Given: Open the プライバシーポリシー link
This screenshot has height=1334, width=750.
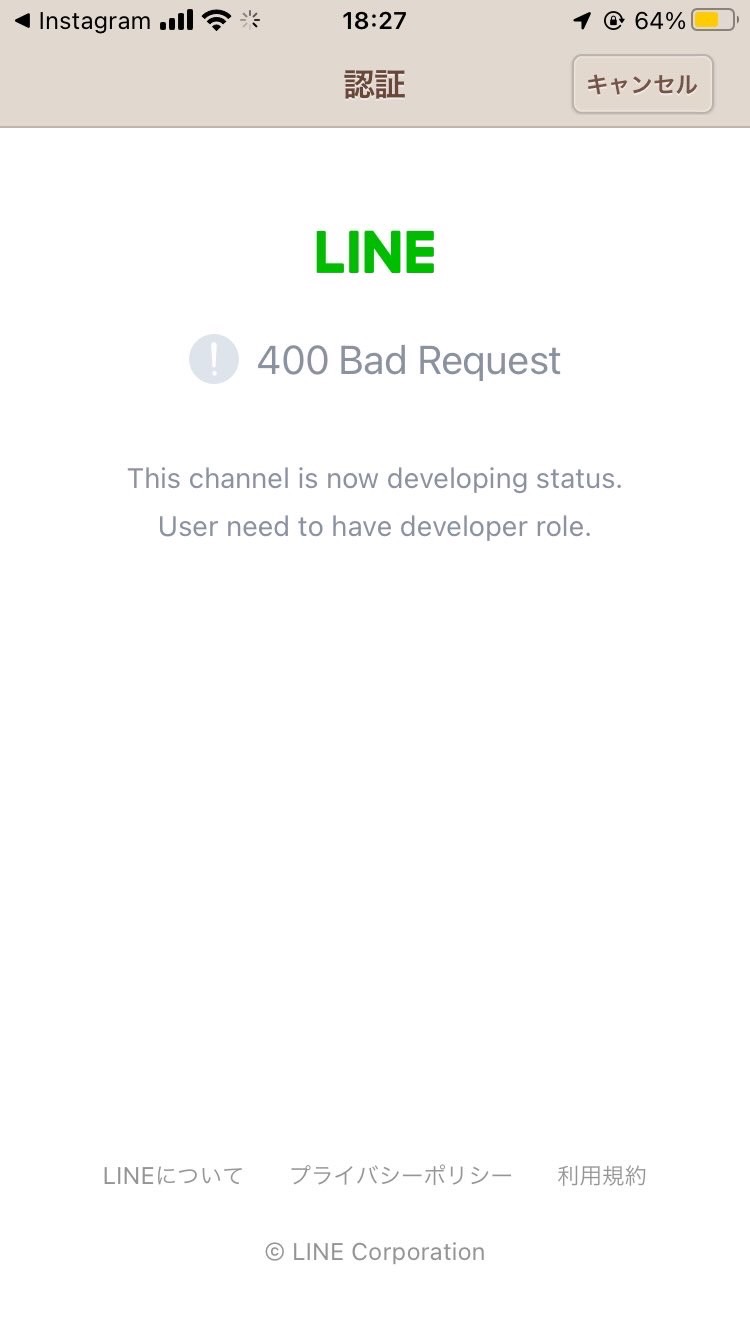Looking at the screenshot, I should click(x=401, y=1176).
